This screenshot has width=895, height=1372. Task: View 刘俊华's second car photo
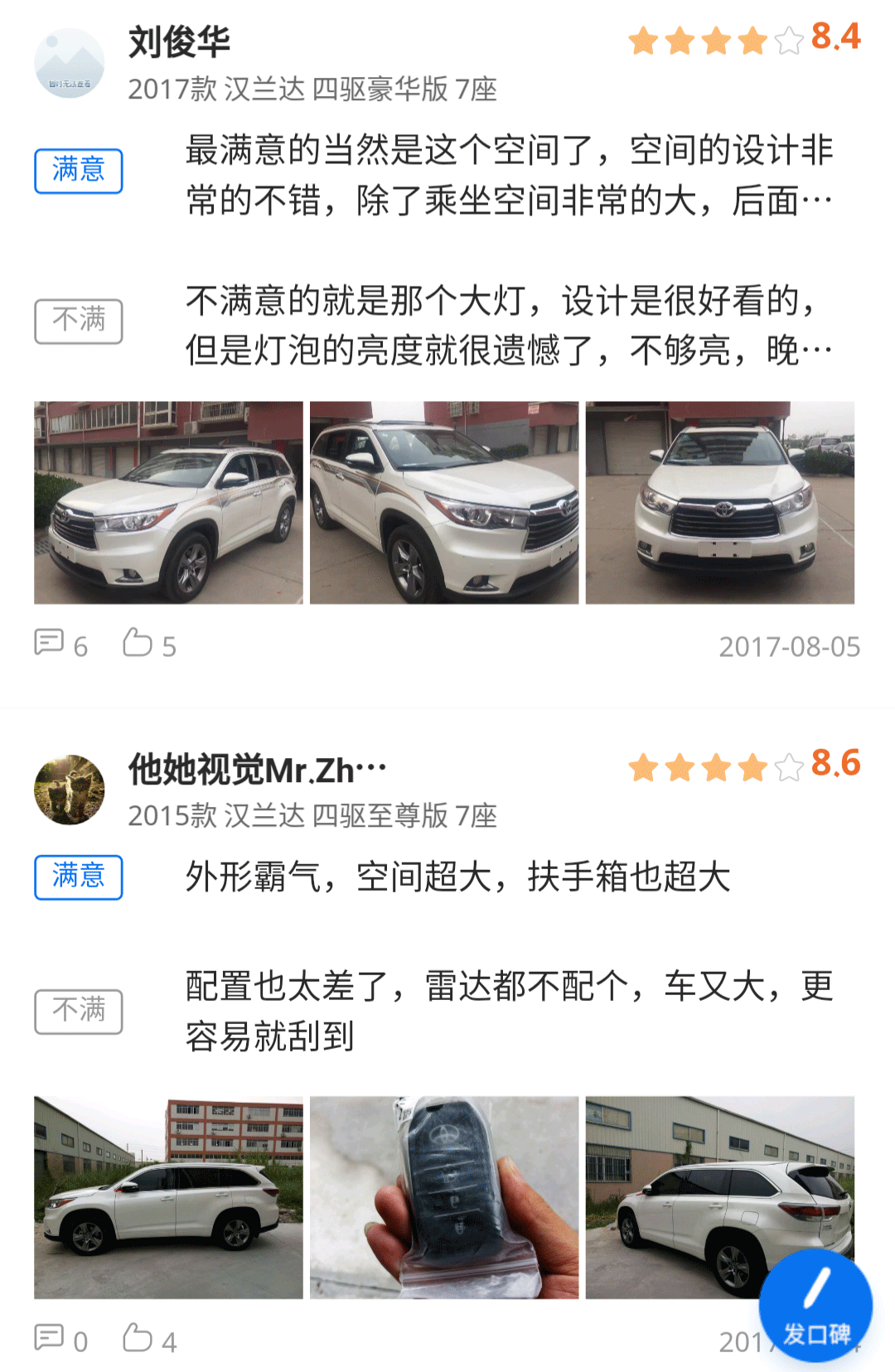point(444,503)
